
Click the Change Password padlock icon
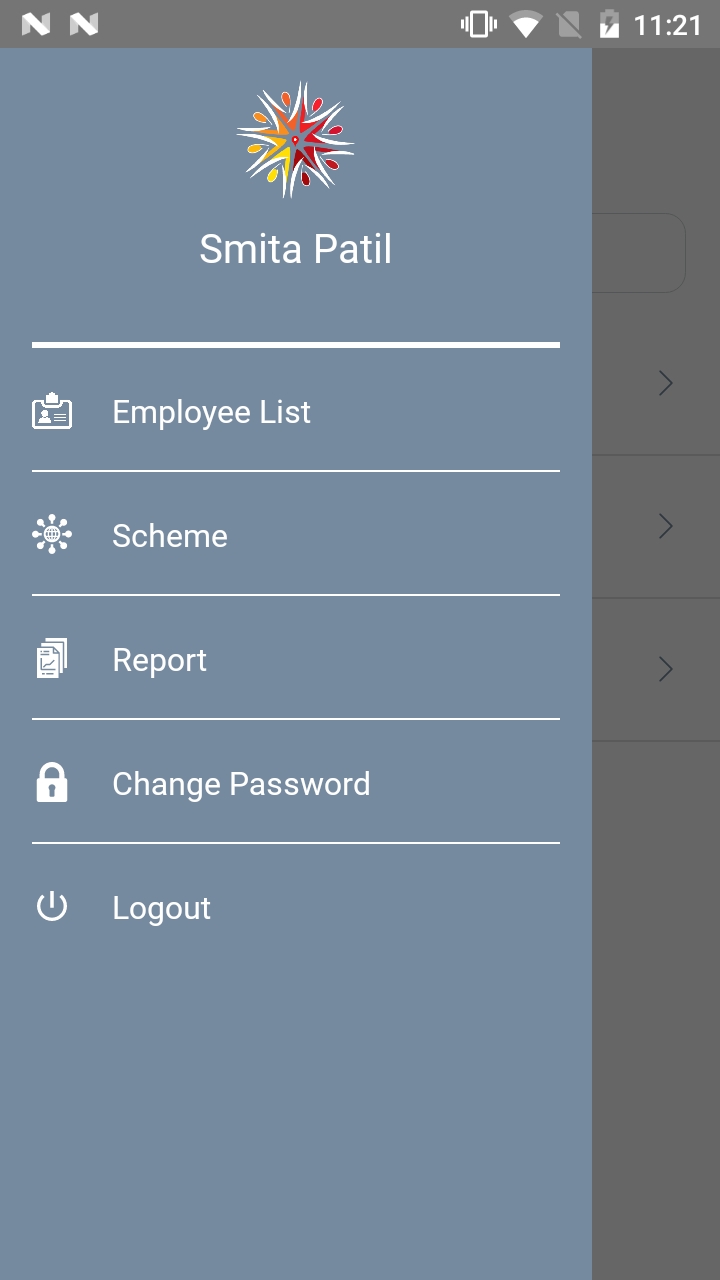[52, 782]
